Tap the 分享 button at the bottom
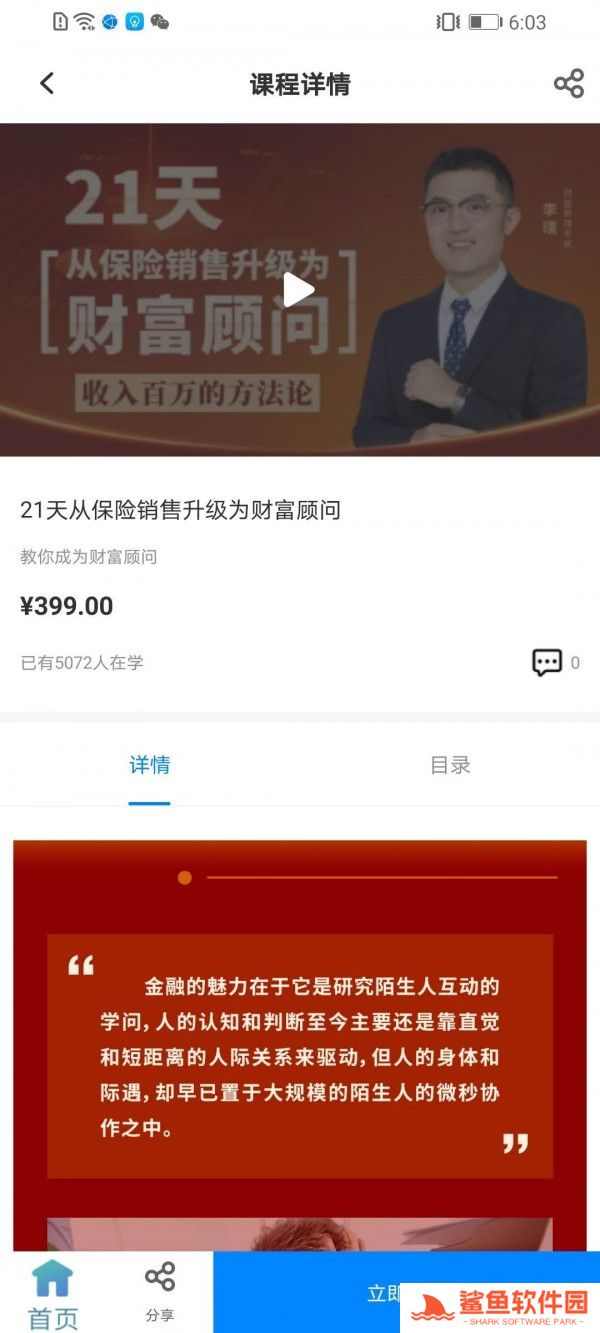 (160, 1291)
